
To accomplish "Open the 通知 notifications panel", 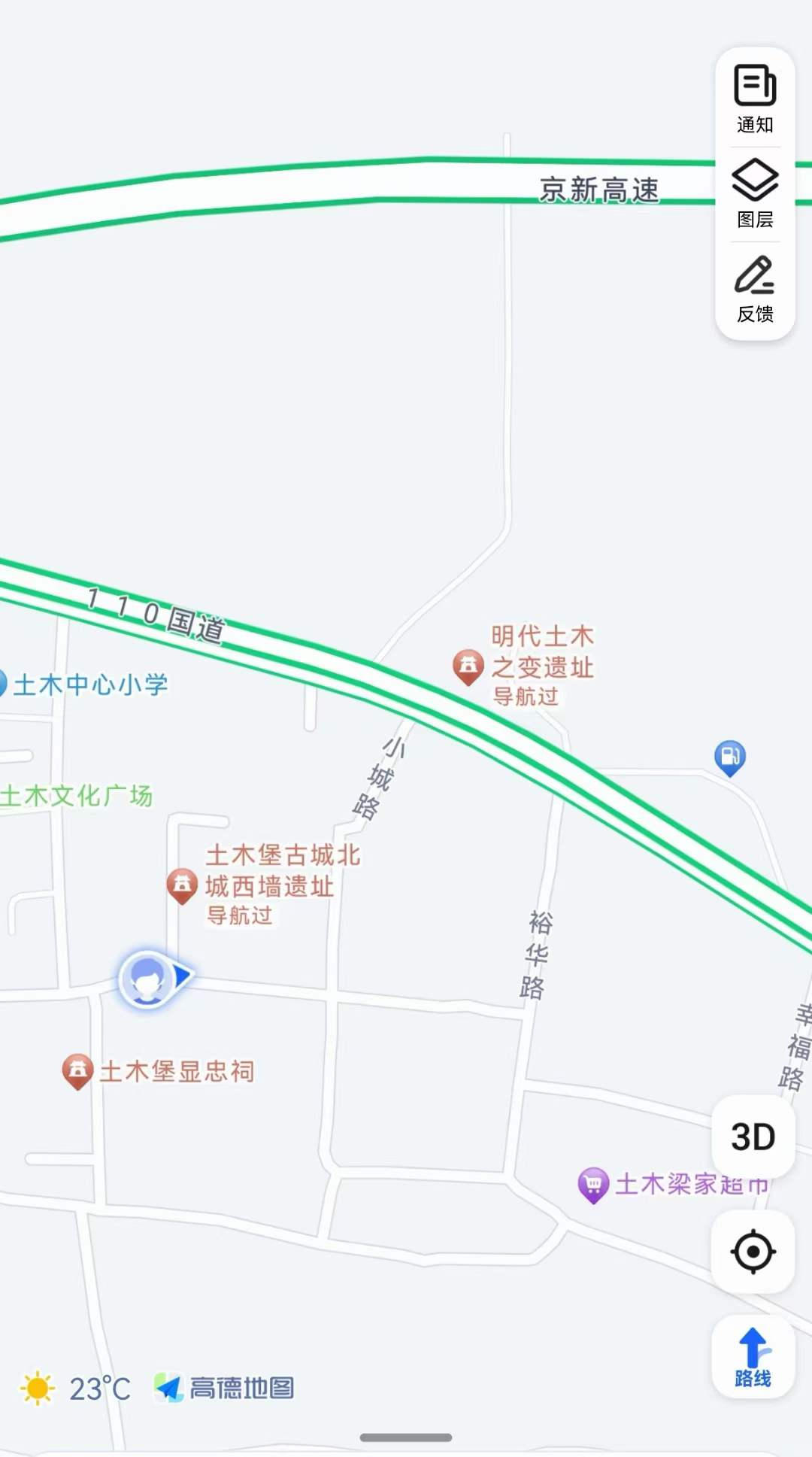I will tap(755, 99).
